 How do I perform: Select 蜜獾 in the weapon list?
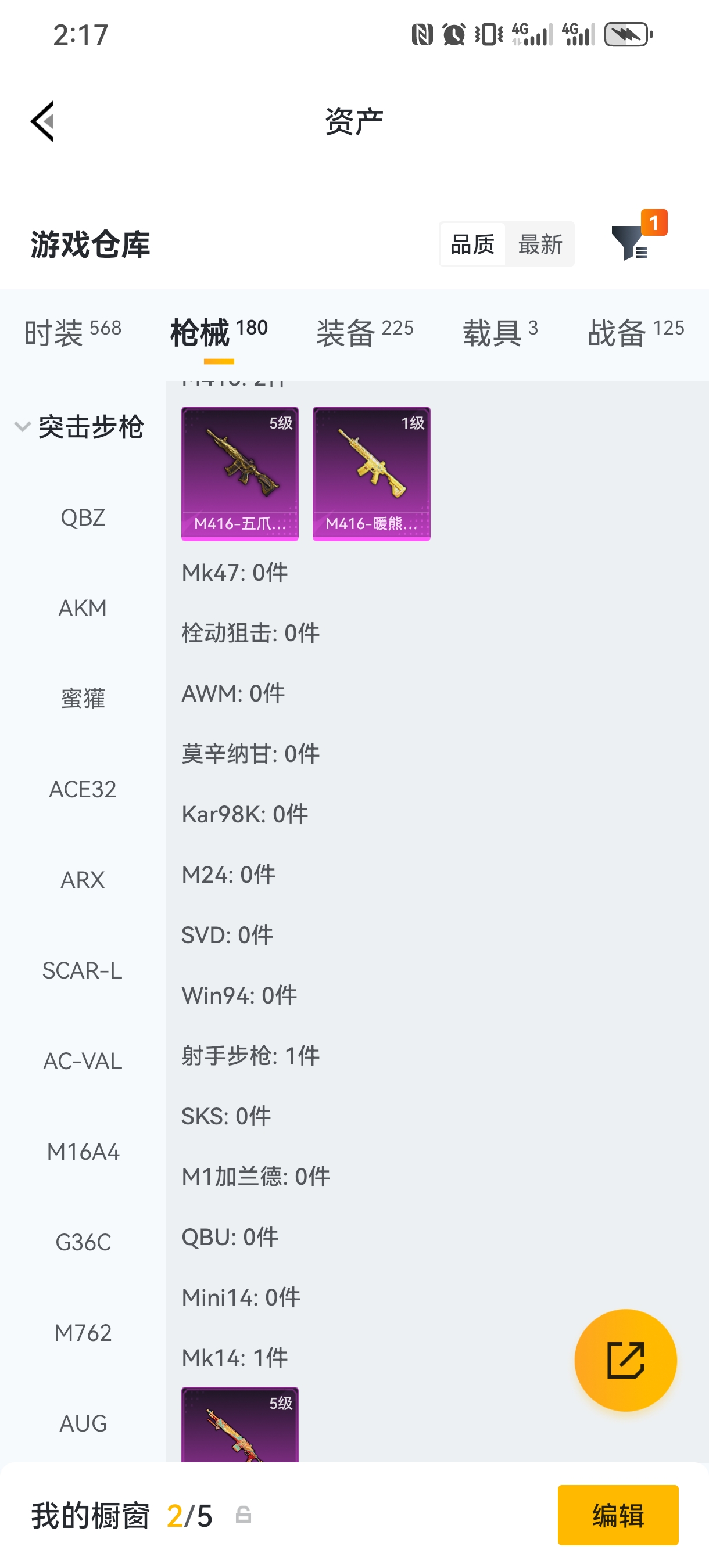click(83, 698)
